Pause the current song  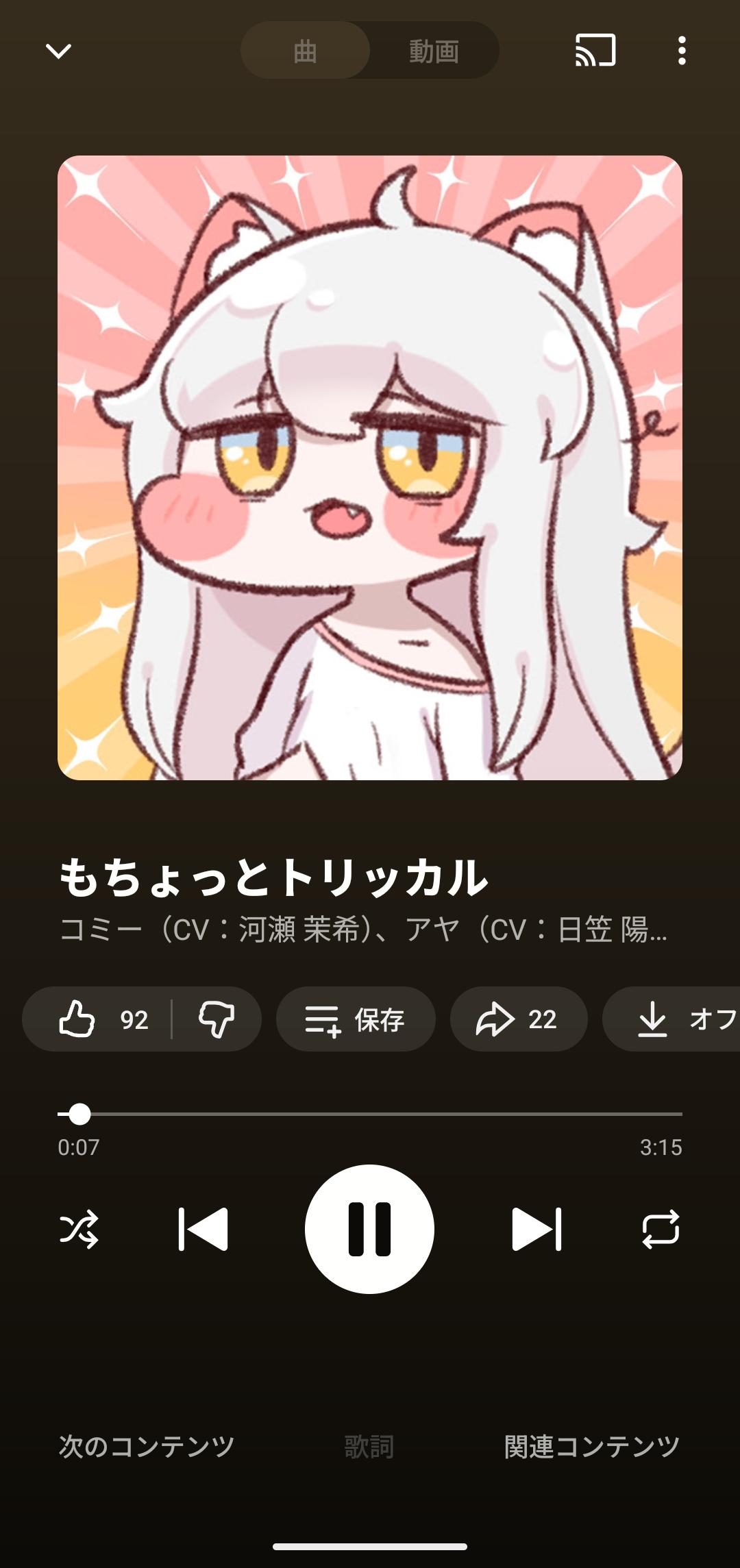click(x=369, y=1230)
